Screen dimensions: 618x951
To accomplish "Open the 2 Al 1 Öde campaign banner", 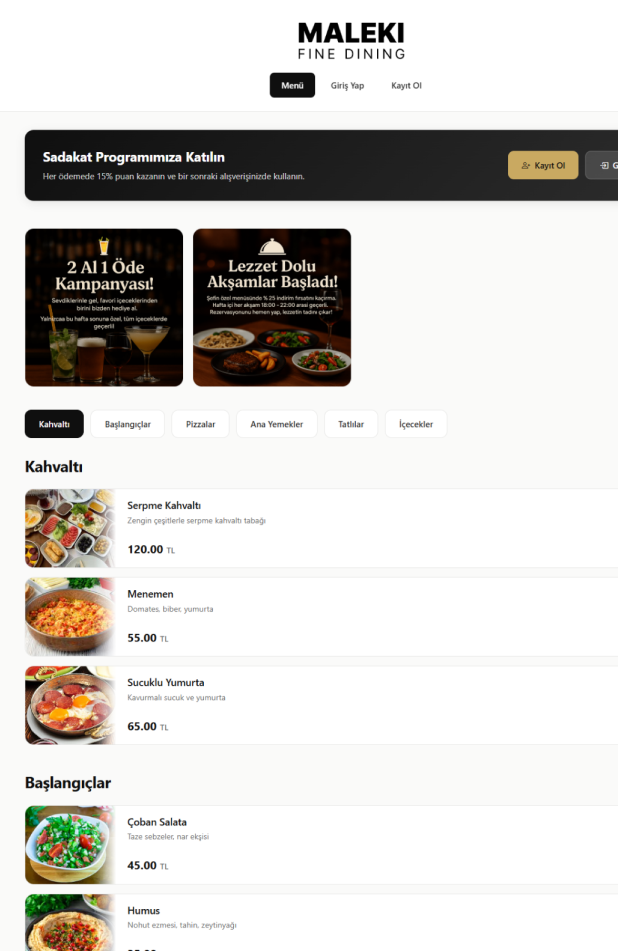I will [104, 307].
